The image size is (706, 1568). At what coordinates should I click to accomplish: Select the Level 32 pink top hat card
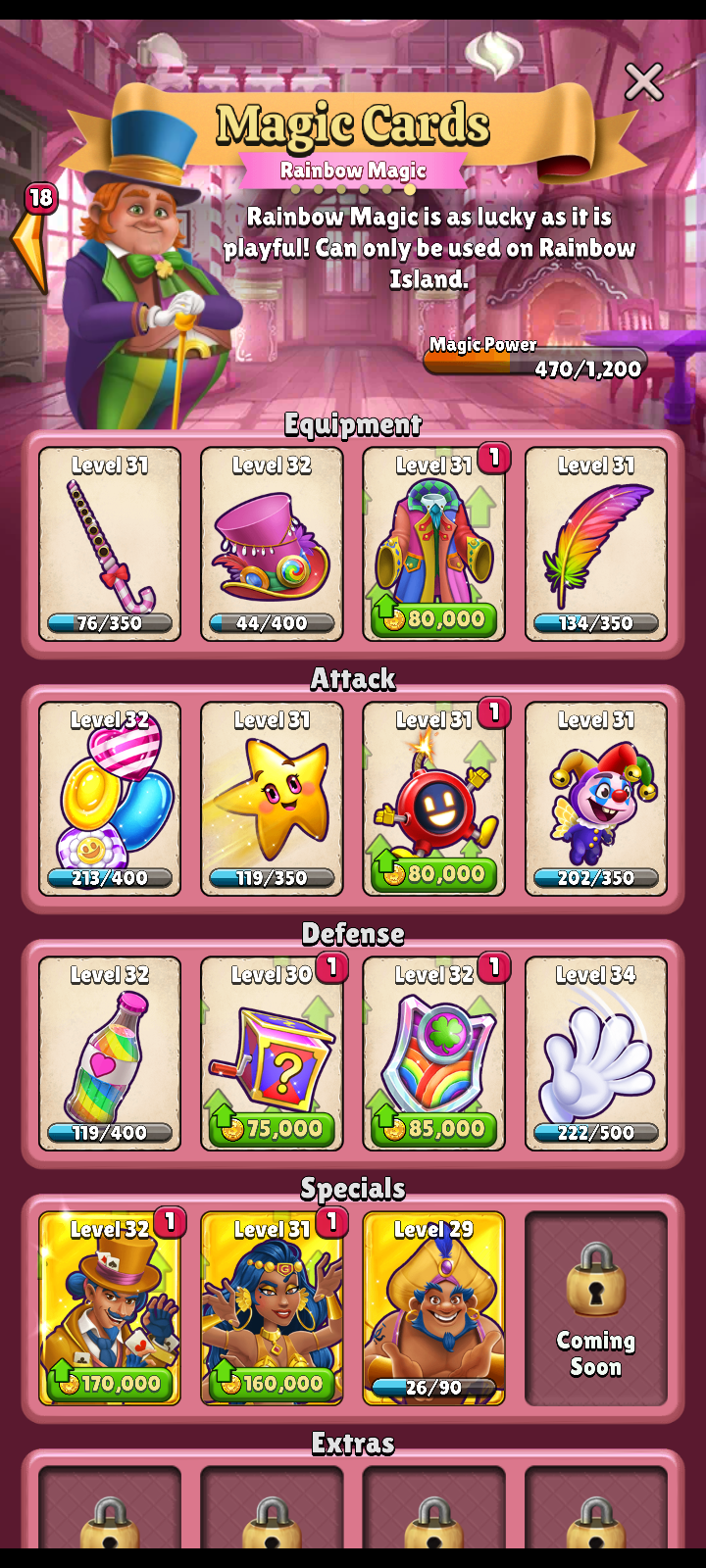pos(272,544)
